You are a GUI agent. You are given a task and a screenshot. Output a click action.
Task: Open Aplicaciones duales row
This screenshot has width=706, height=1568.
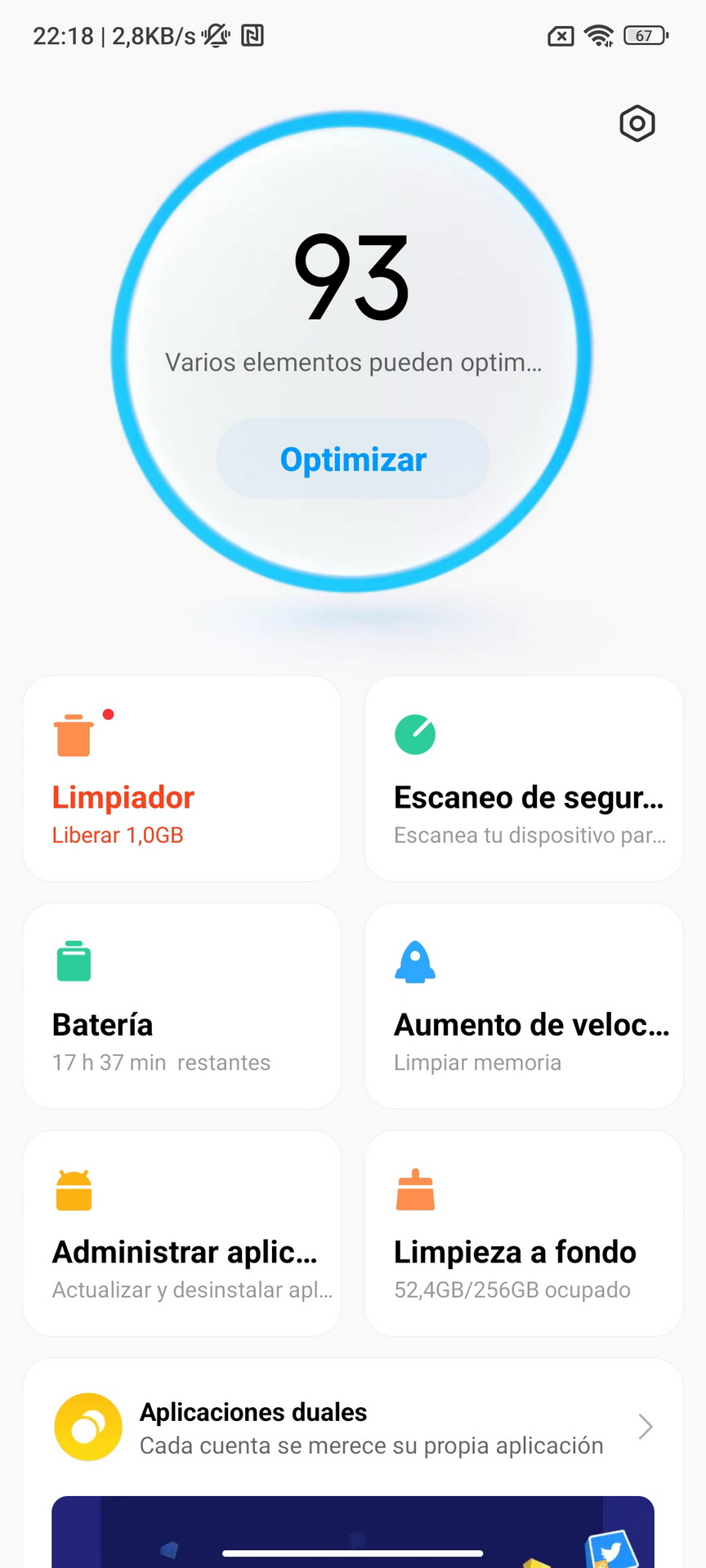tap(353, 1428)
